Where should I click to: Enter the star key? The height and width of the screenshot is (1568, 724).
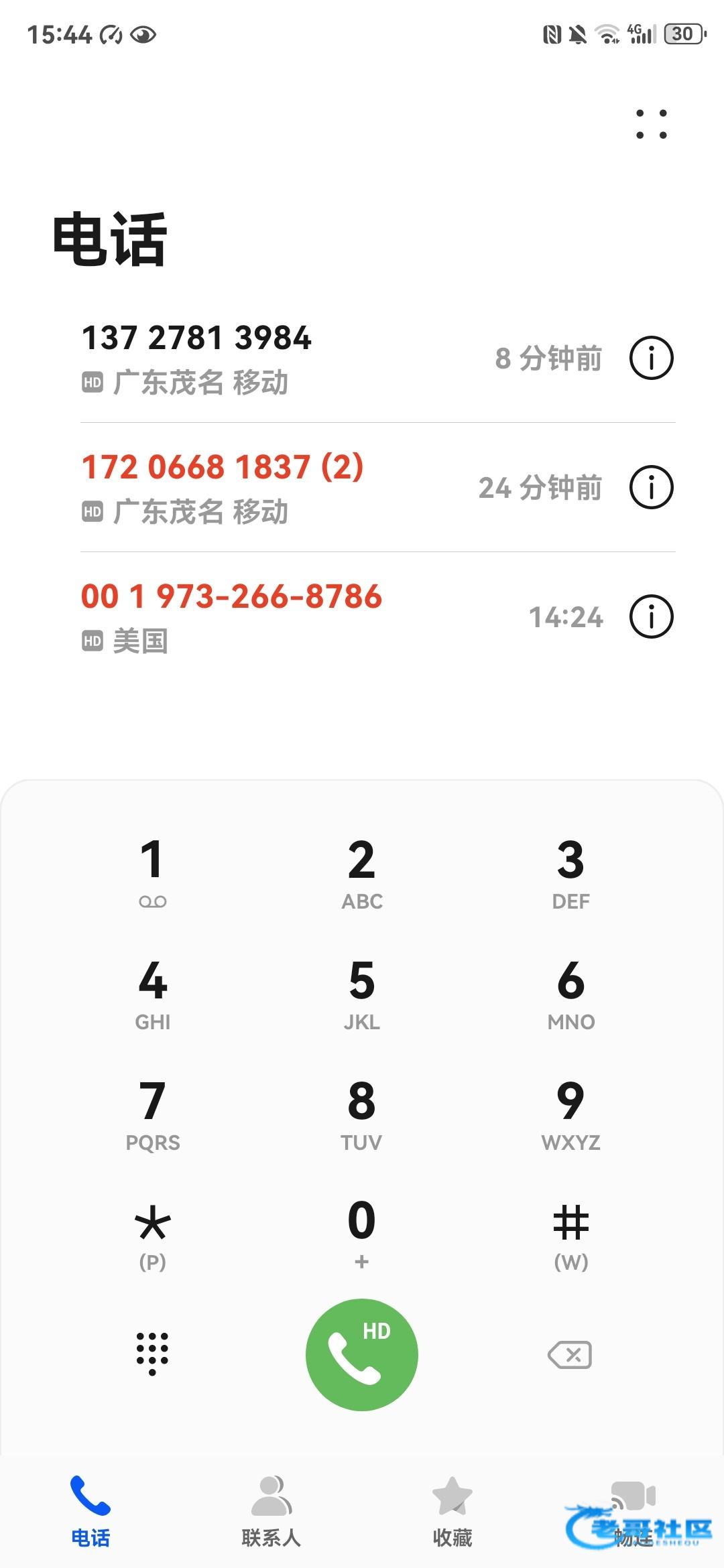(152, 1234)
